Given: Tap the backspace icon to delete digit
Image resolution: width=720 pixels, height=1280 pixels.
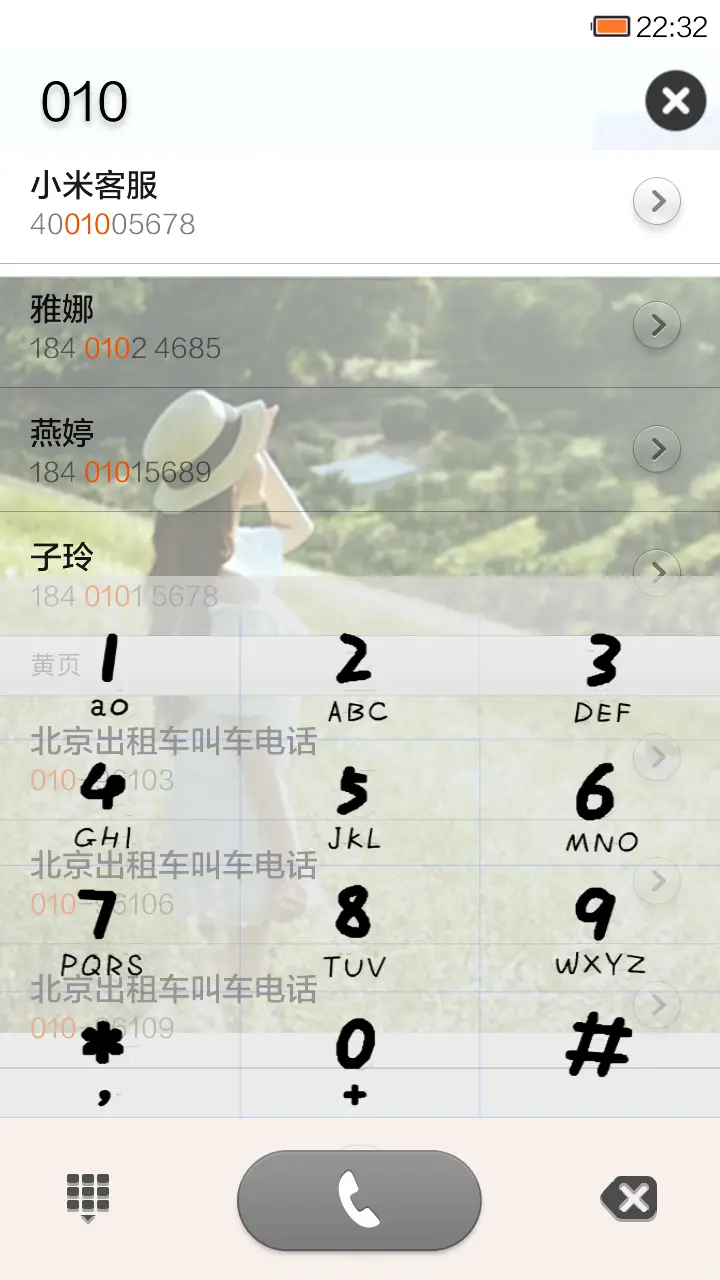Looking at the screenshot, I should [630, 1196].
